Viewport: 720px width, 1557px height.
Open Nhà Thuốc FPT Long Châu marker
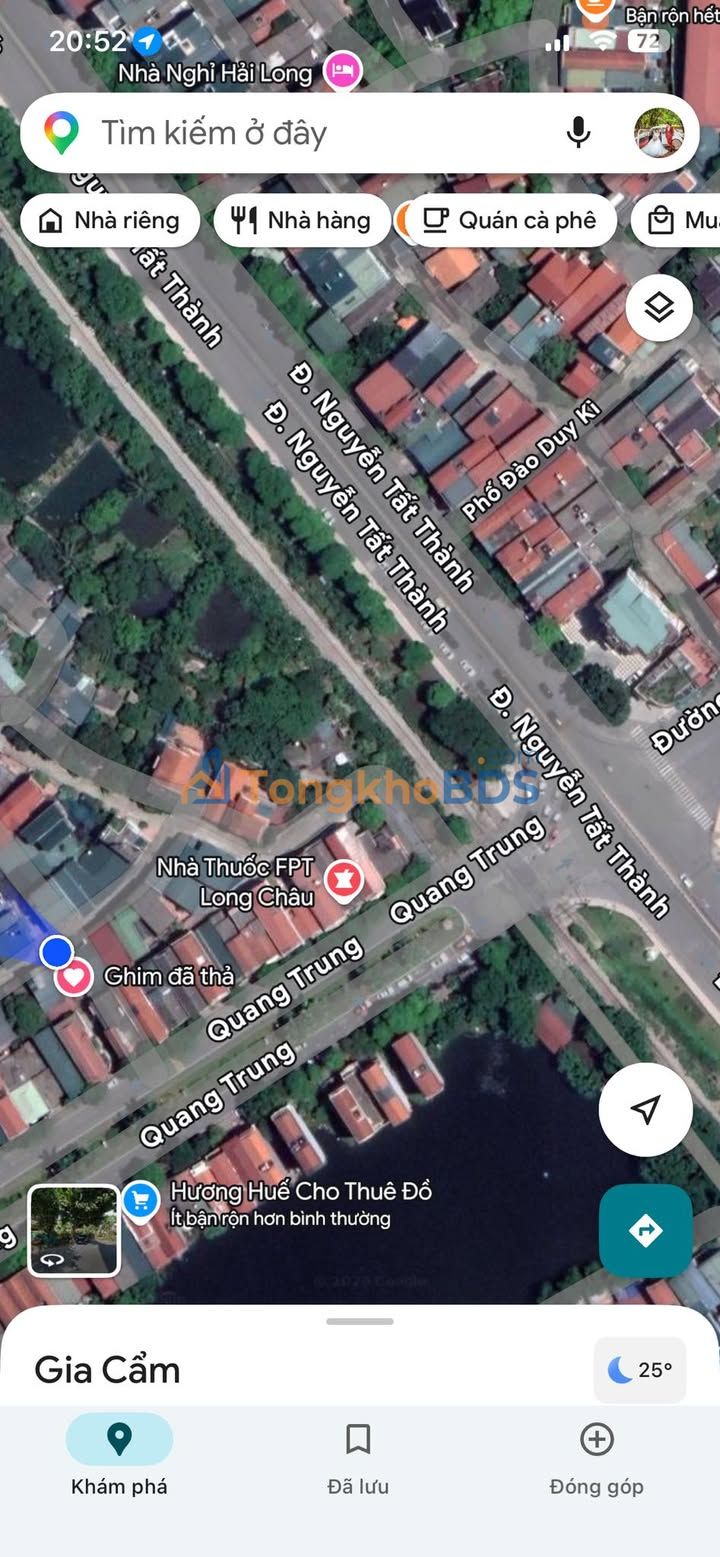[x=342, y=880]
